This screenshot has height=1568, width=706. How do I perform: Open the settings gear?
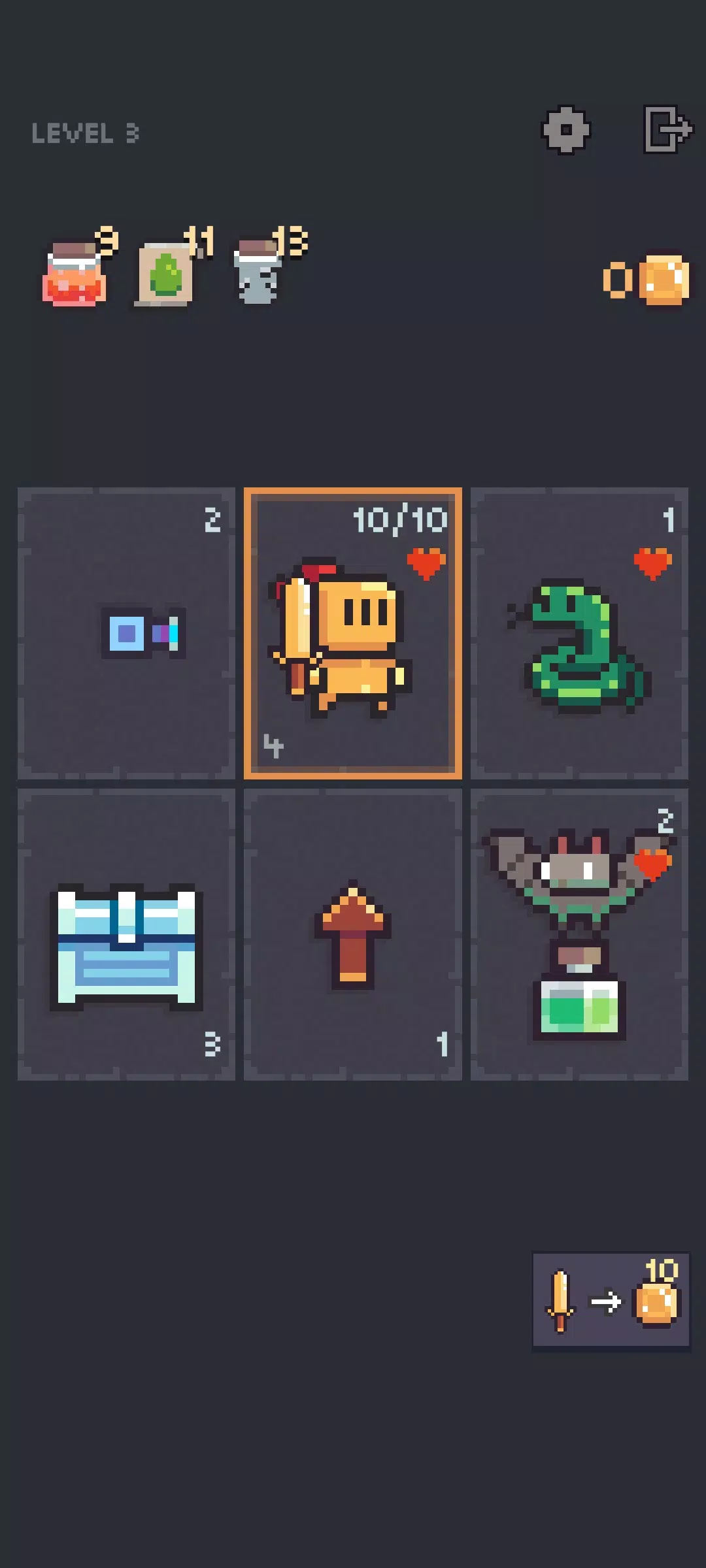566,130
